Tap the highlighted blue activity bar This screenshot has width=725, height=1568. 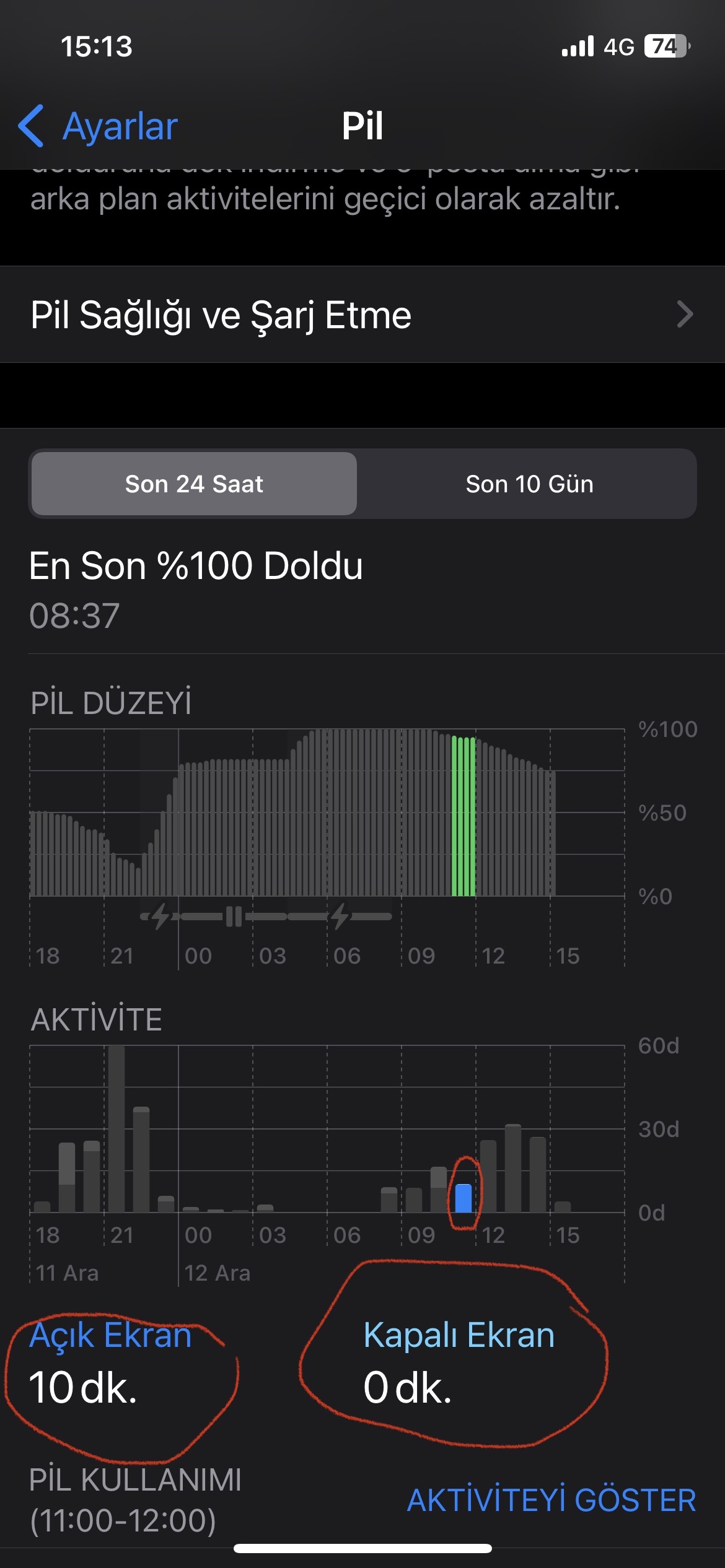[464, 1198]
